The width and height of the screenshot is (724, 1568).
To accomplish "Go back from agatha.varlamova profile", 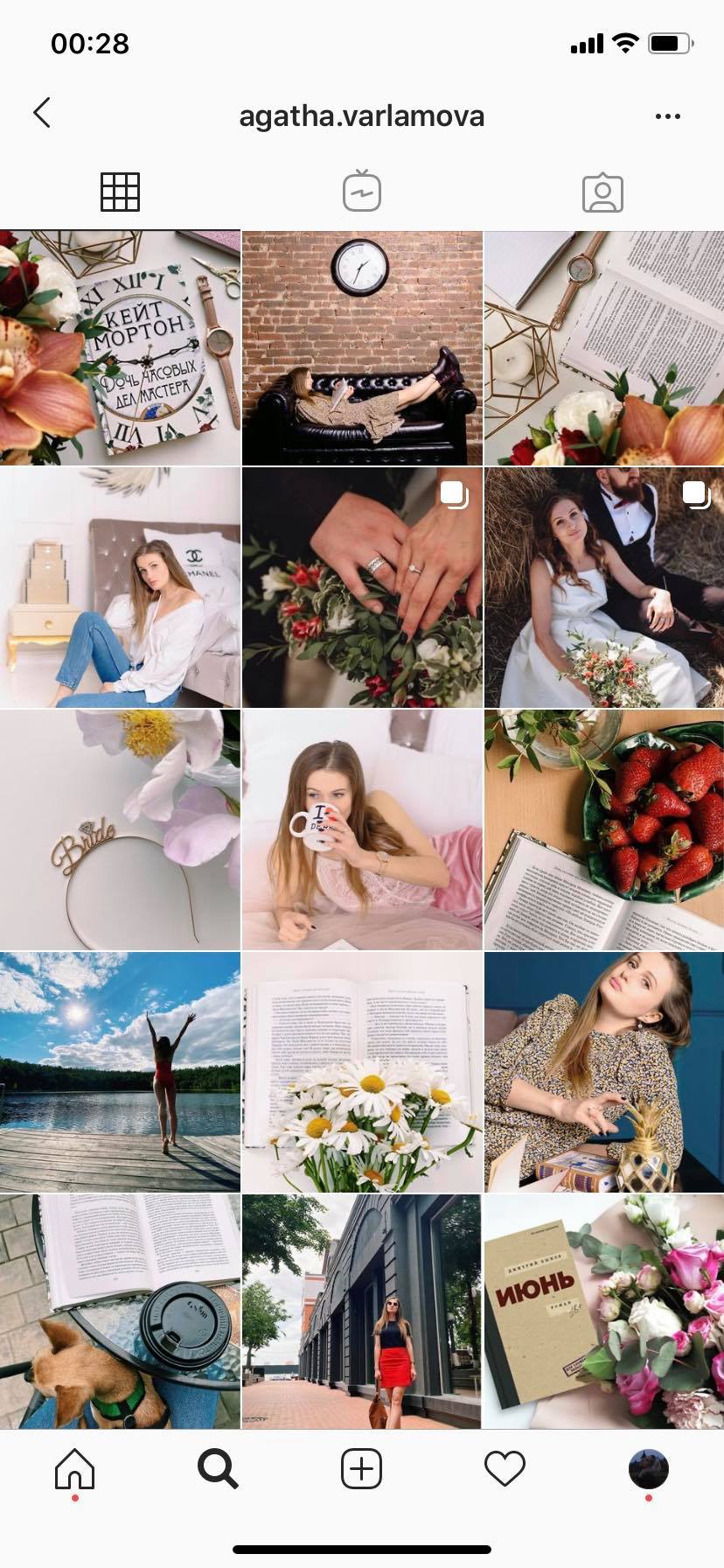I will coord(42,114).
